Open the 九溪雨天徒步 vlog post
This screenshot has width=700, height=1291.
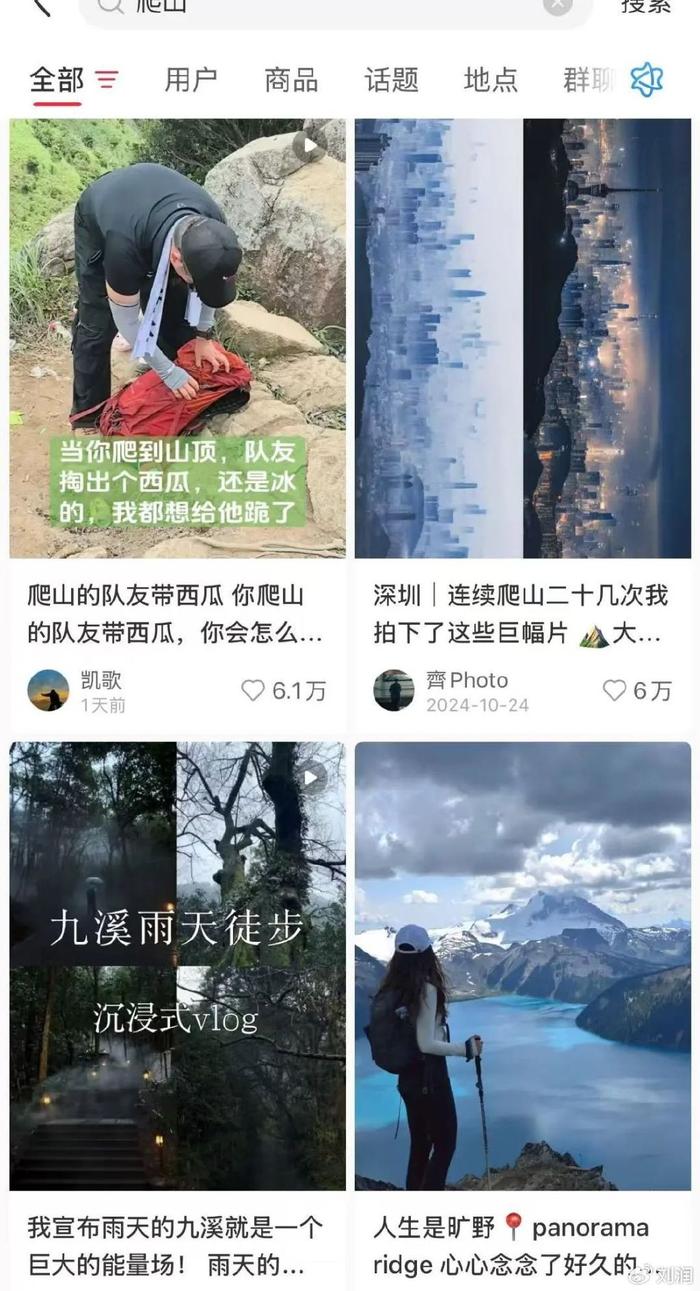(177, 965)
